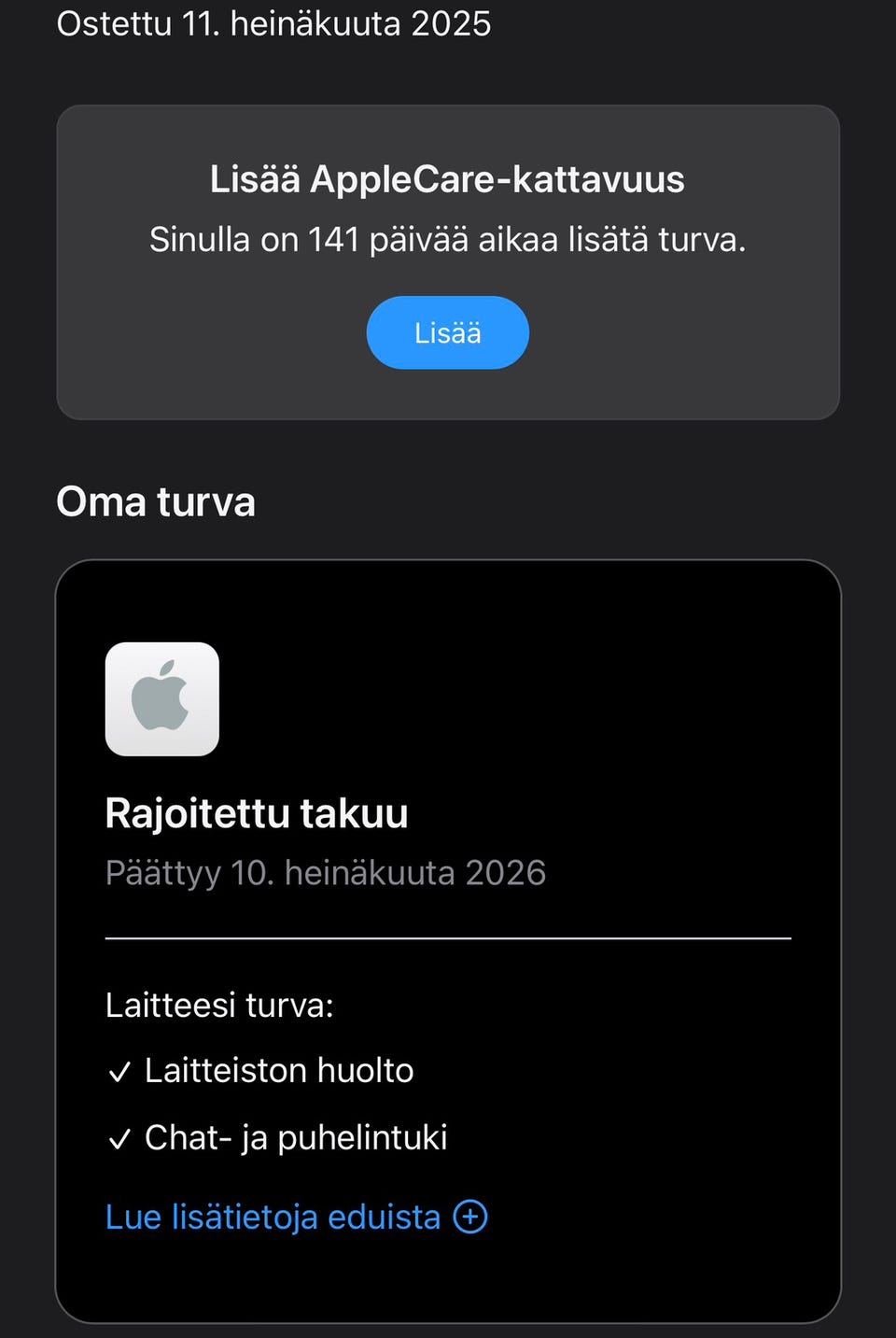The width and height of the screenshot is (896, 1338).
Task: Select the checkmark beside Chat- ja puhelintuki
Action: point(120,1137)
